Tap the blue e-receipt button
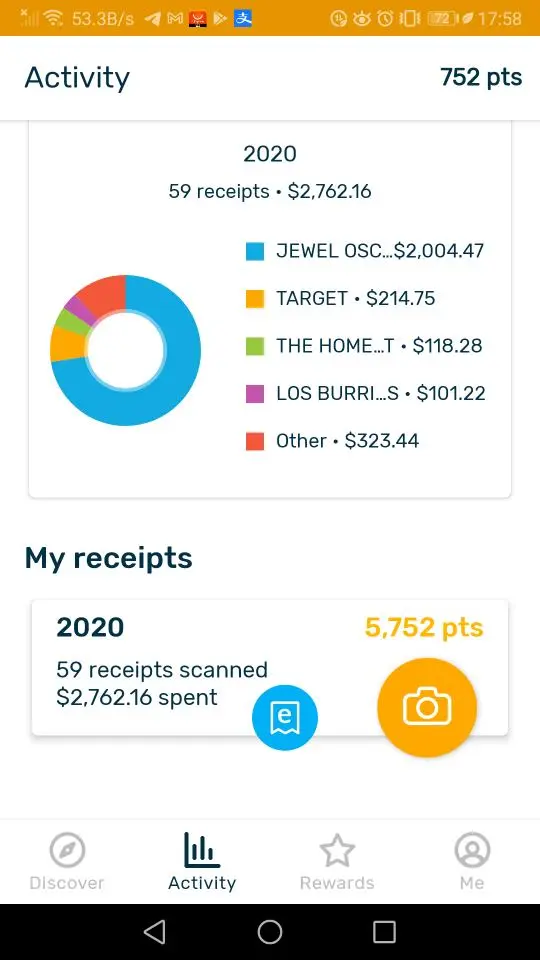This screenshot has width=540, height=960. [x=285, y=718]
